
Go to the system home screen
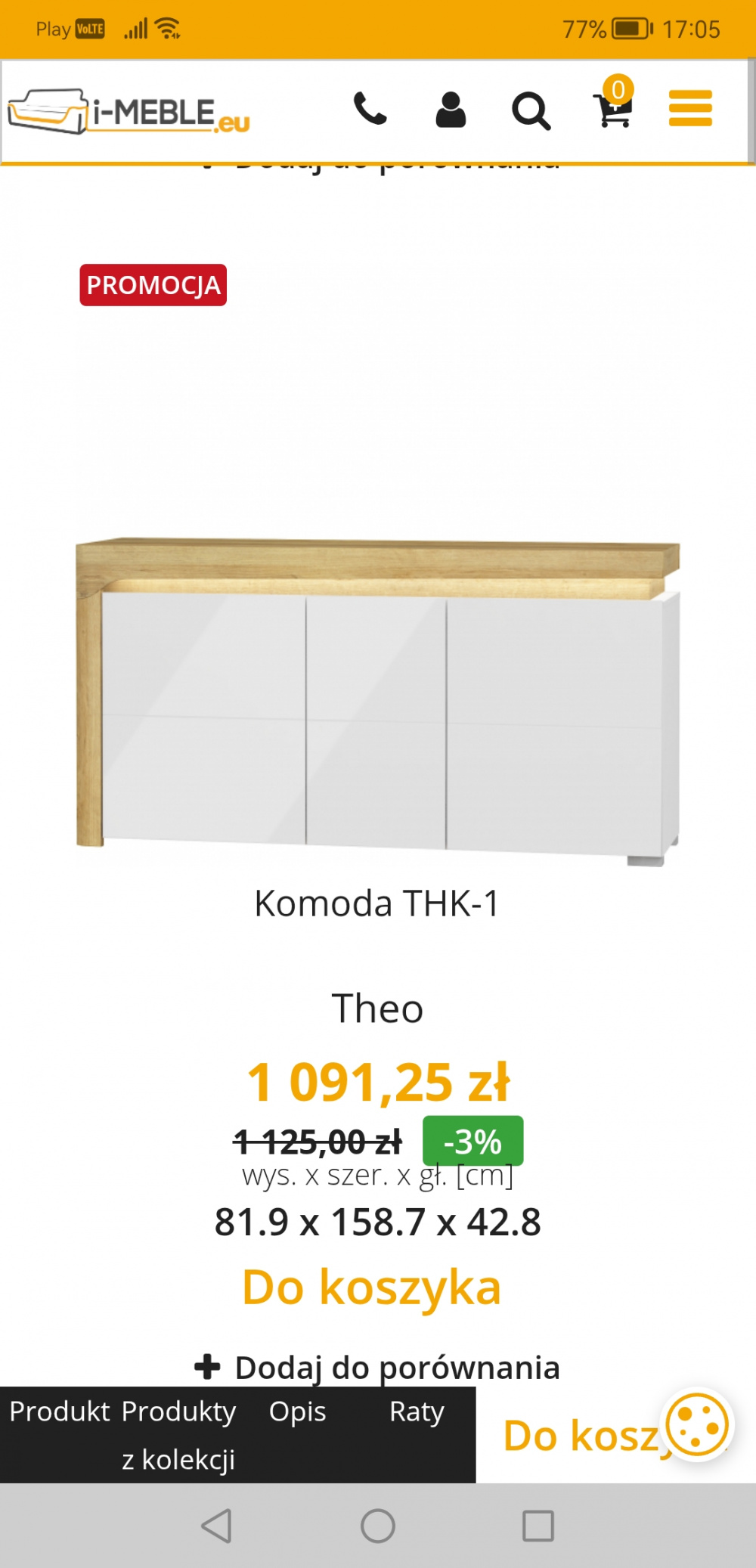pos(378,1526)
